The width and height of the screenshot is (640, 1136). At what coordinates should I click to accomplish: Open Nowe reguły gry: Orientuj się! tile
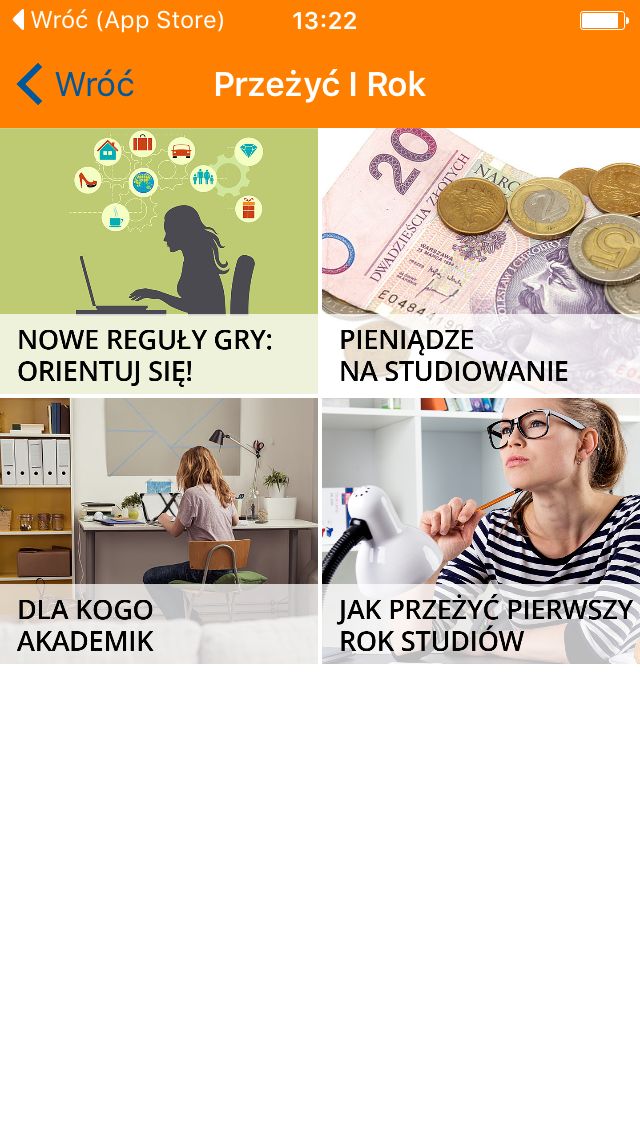pos(159,261)
